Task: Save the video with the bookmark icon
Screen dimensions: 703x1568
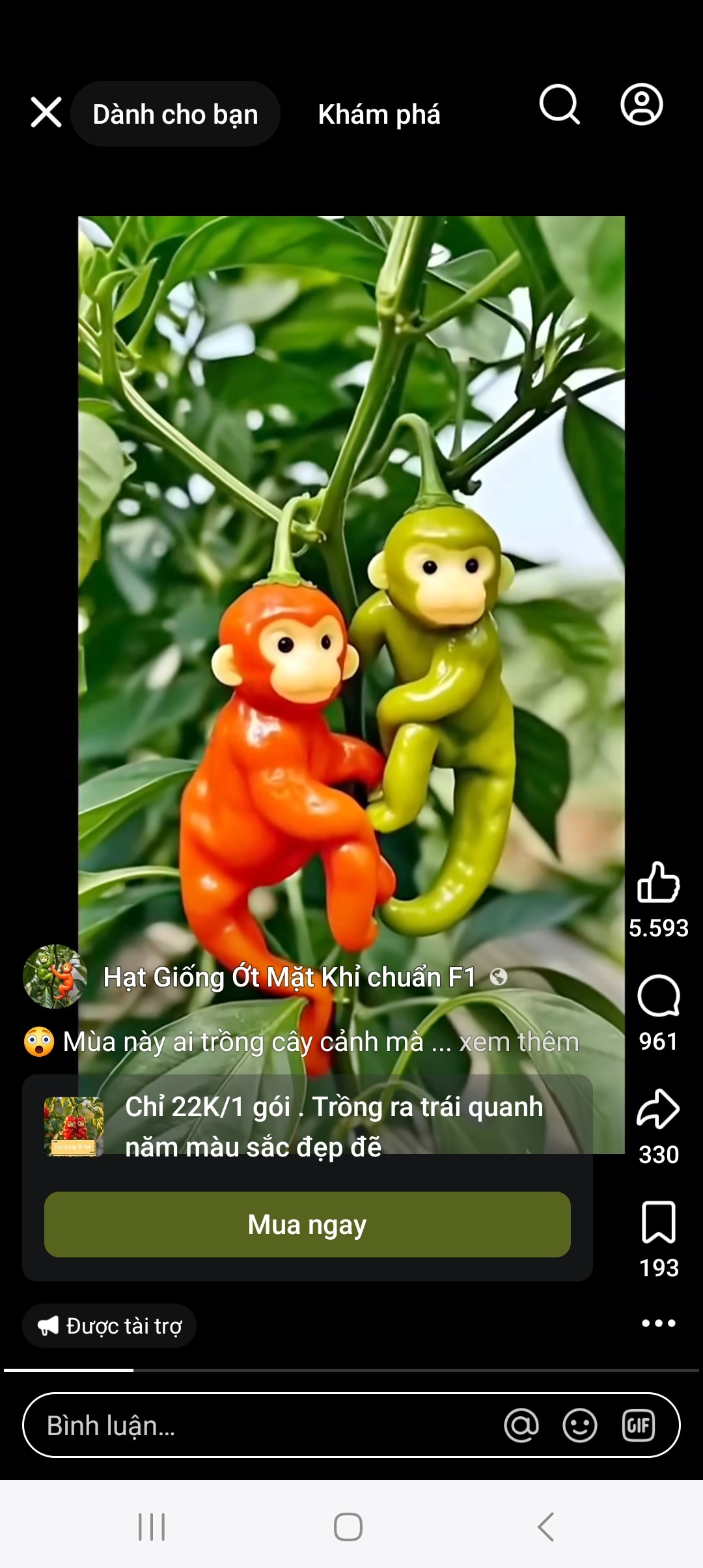Action: click(x=659, y=1222)
